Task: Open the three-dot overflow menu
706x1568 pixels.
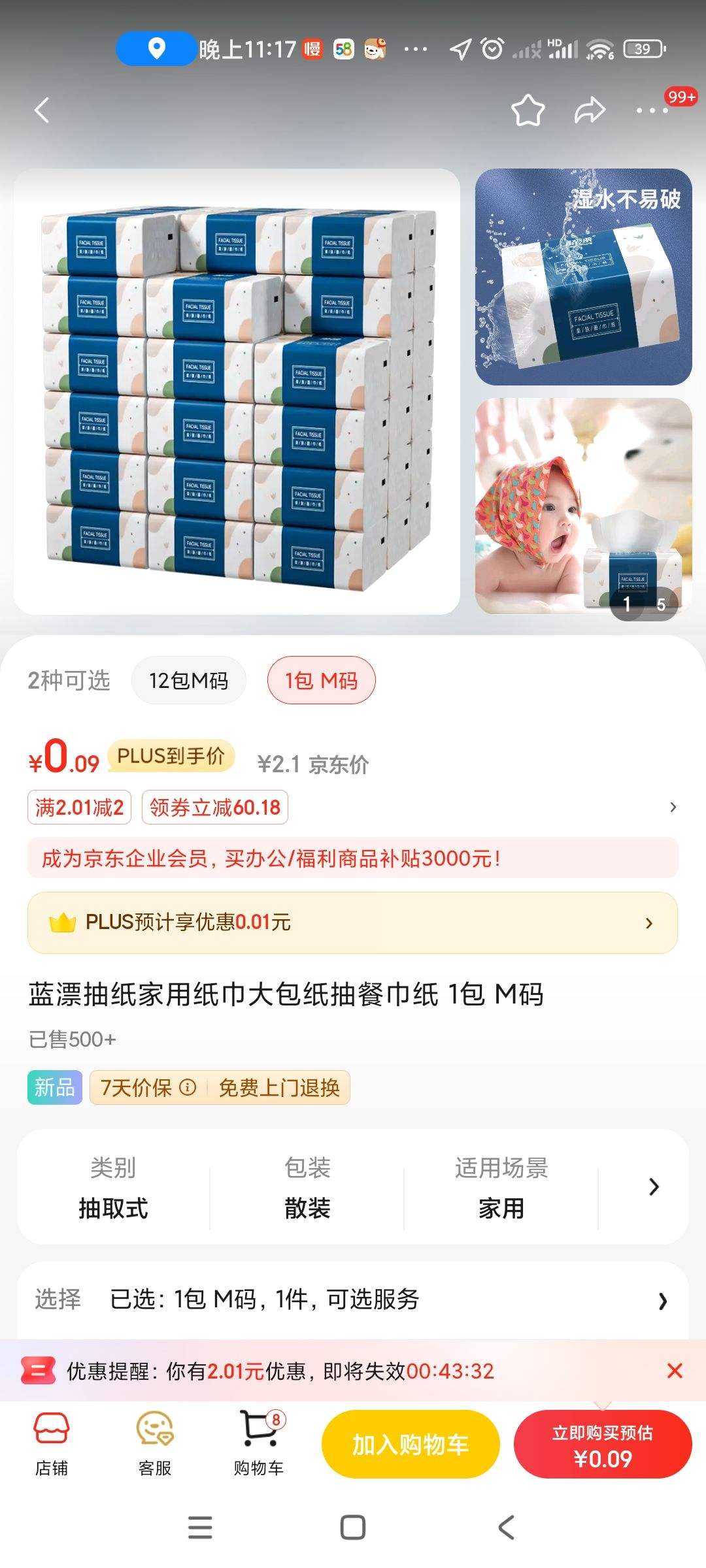Action: point(652,110)
